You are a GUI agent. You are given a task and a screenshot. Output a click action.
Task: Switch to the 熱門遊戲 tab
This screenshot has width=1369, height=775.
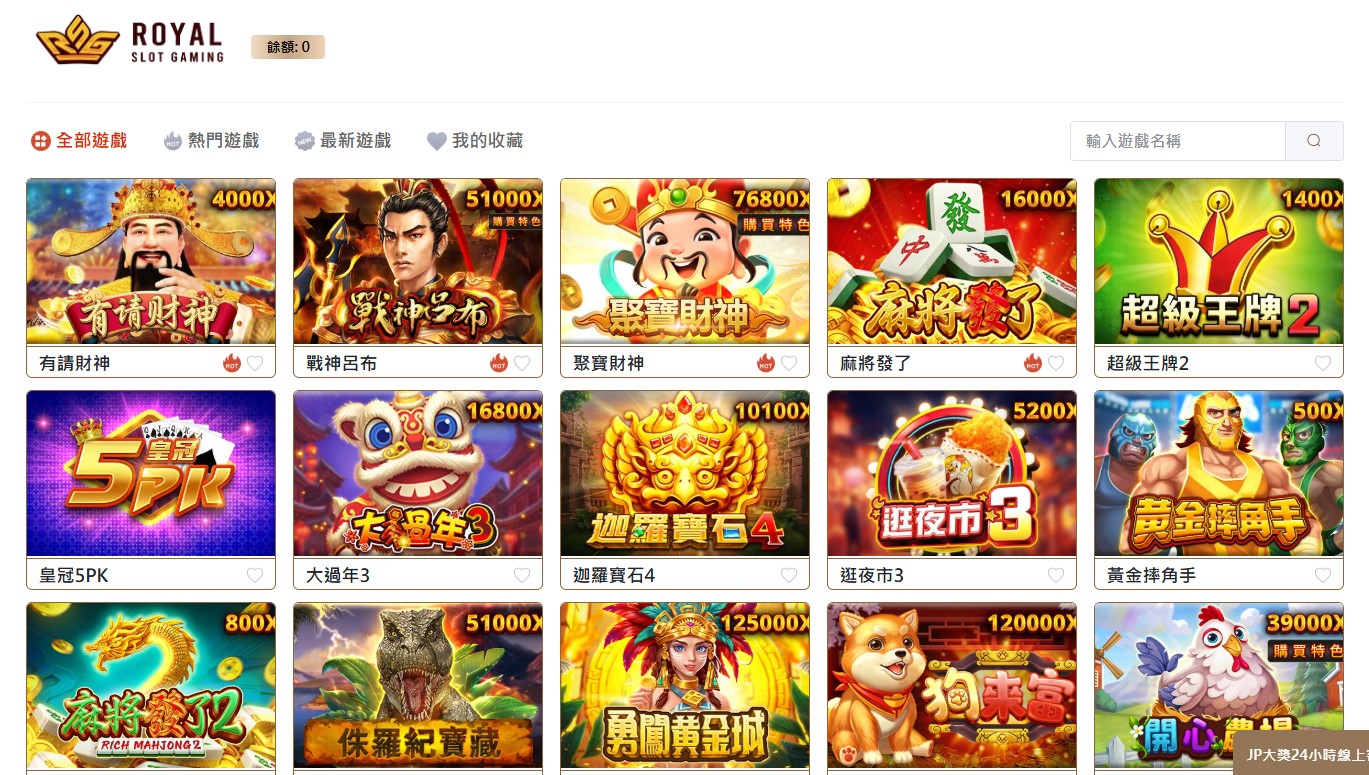[212, 141]
